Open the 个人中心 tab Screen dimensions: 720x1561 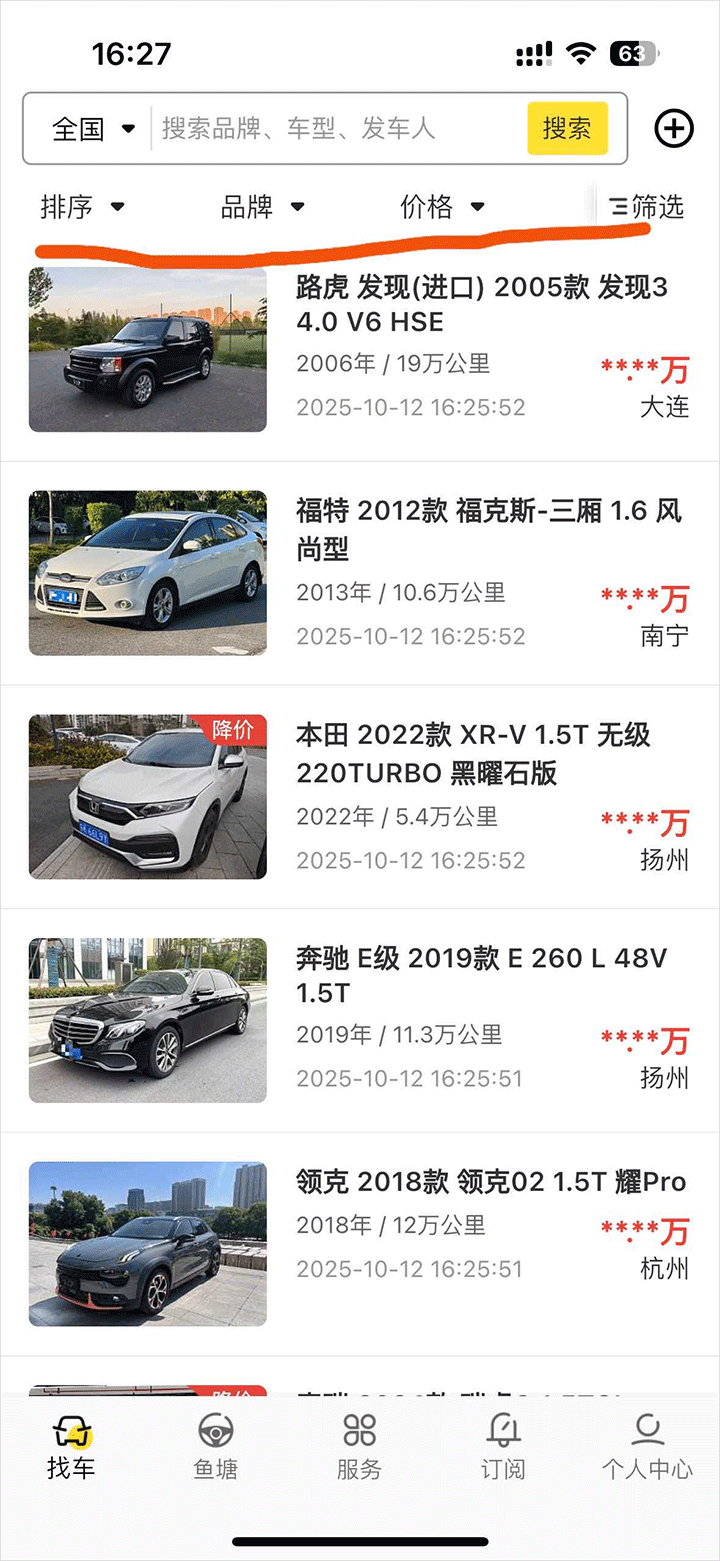tap(647, 1448)
